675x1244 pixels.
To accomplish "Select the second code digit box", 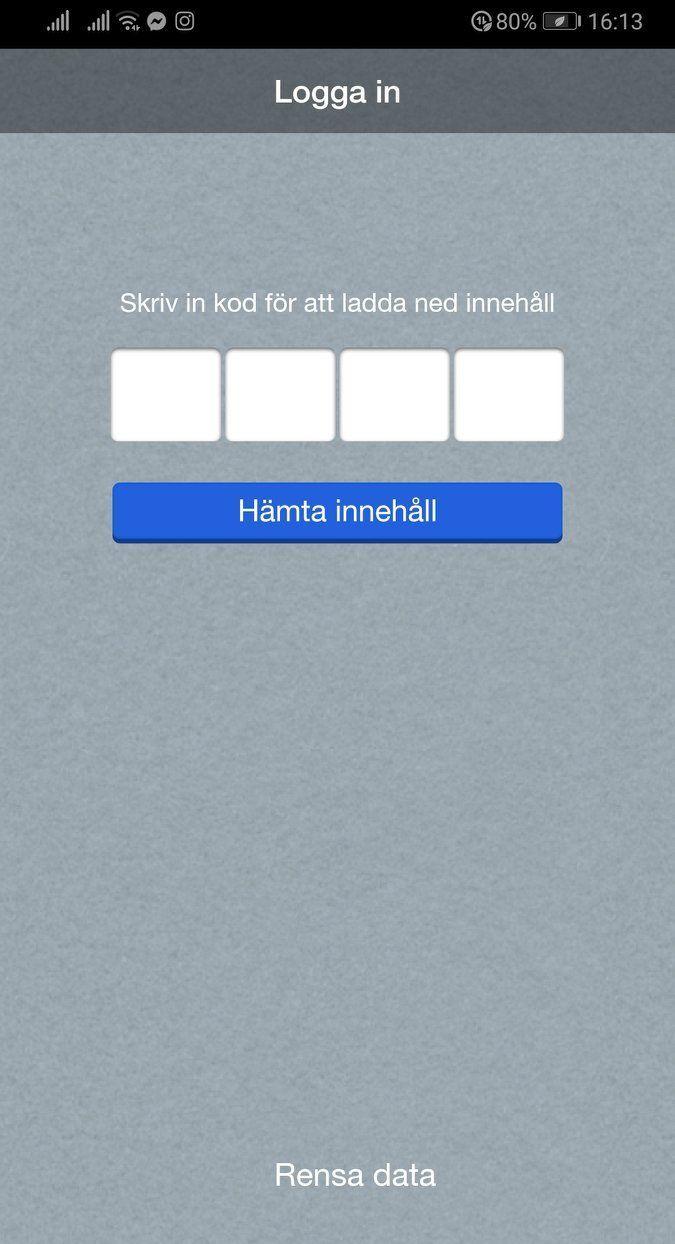I will pyautogui.click(x=280, y=395).
